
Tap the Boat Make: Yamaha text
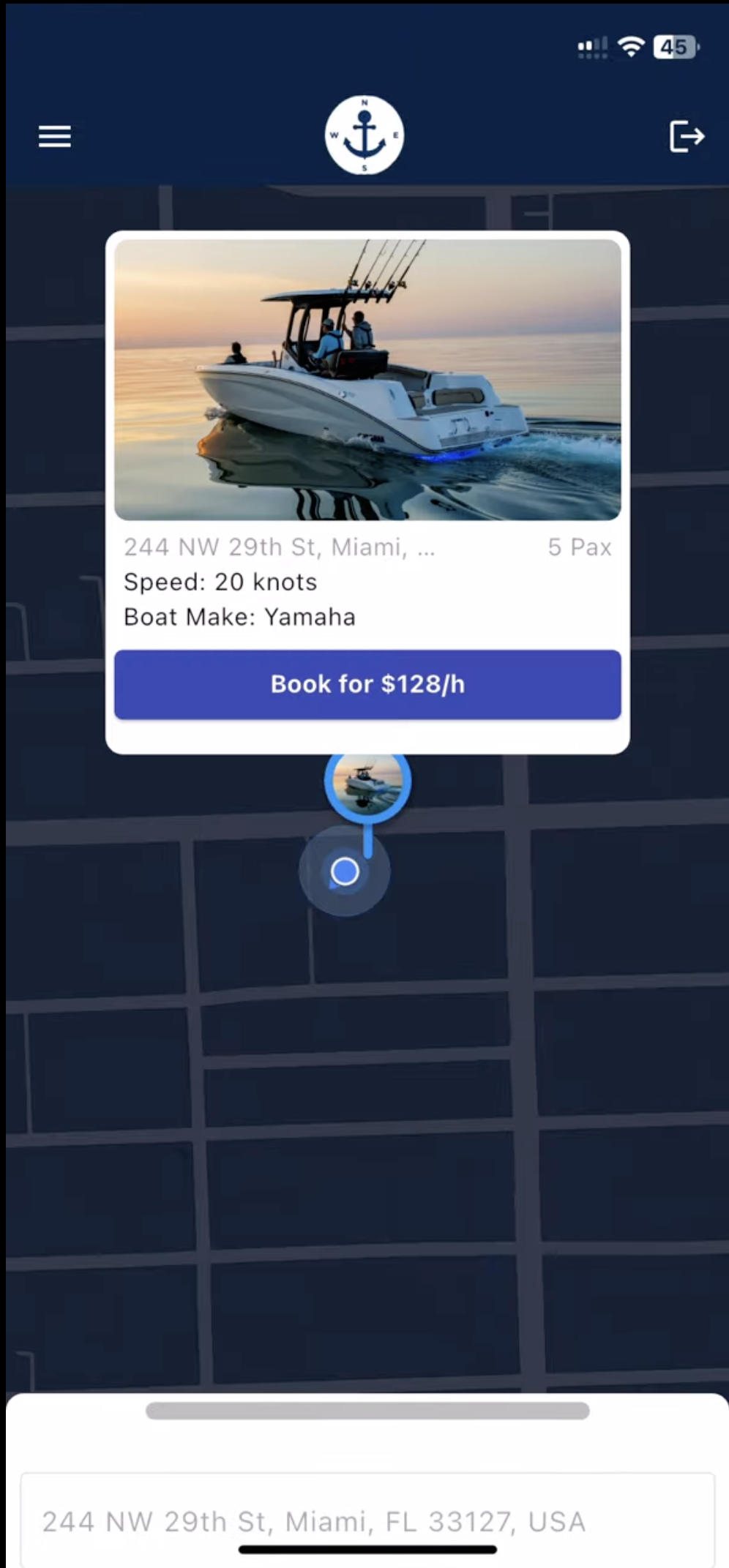[x=239, y=616]
